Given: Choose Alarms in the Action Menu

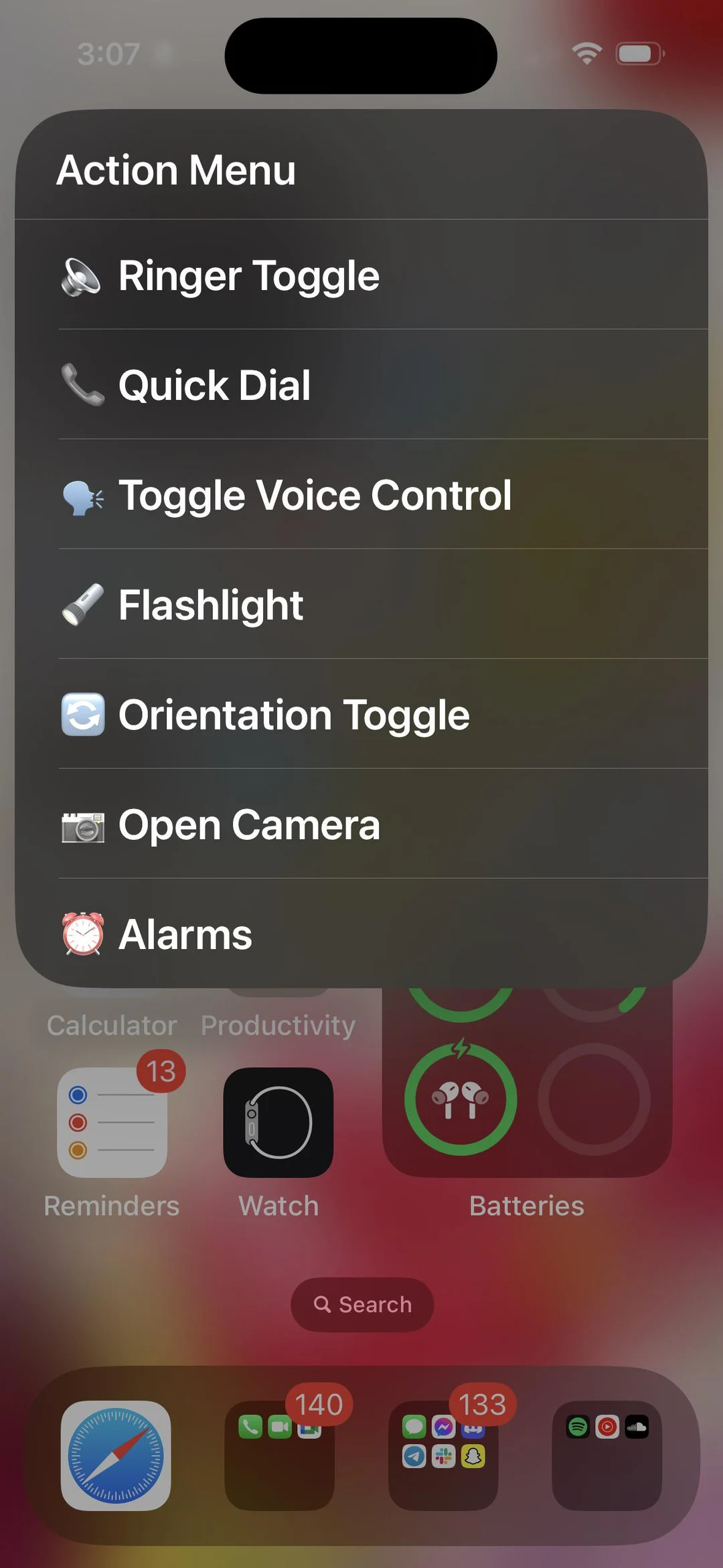Looking at the screenshot, I should coord(183,934).
